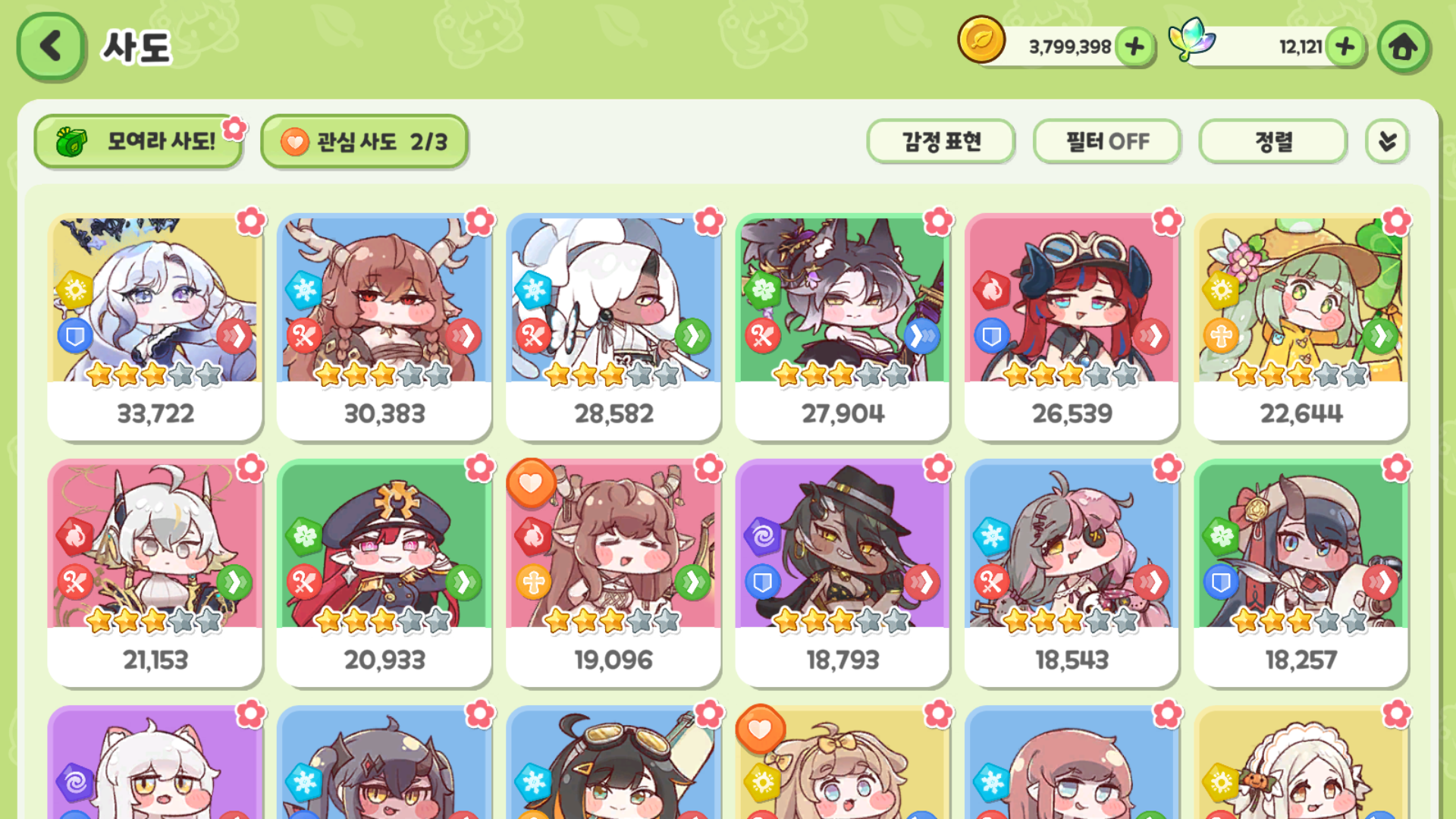The height and width of the screenshot is (819, 1456).
Task: Open the 감정 표현 menu
Action: point(940,141)
